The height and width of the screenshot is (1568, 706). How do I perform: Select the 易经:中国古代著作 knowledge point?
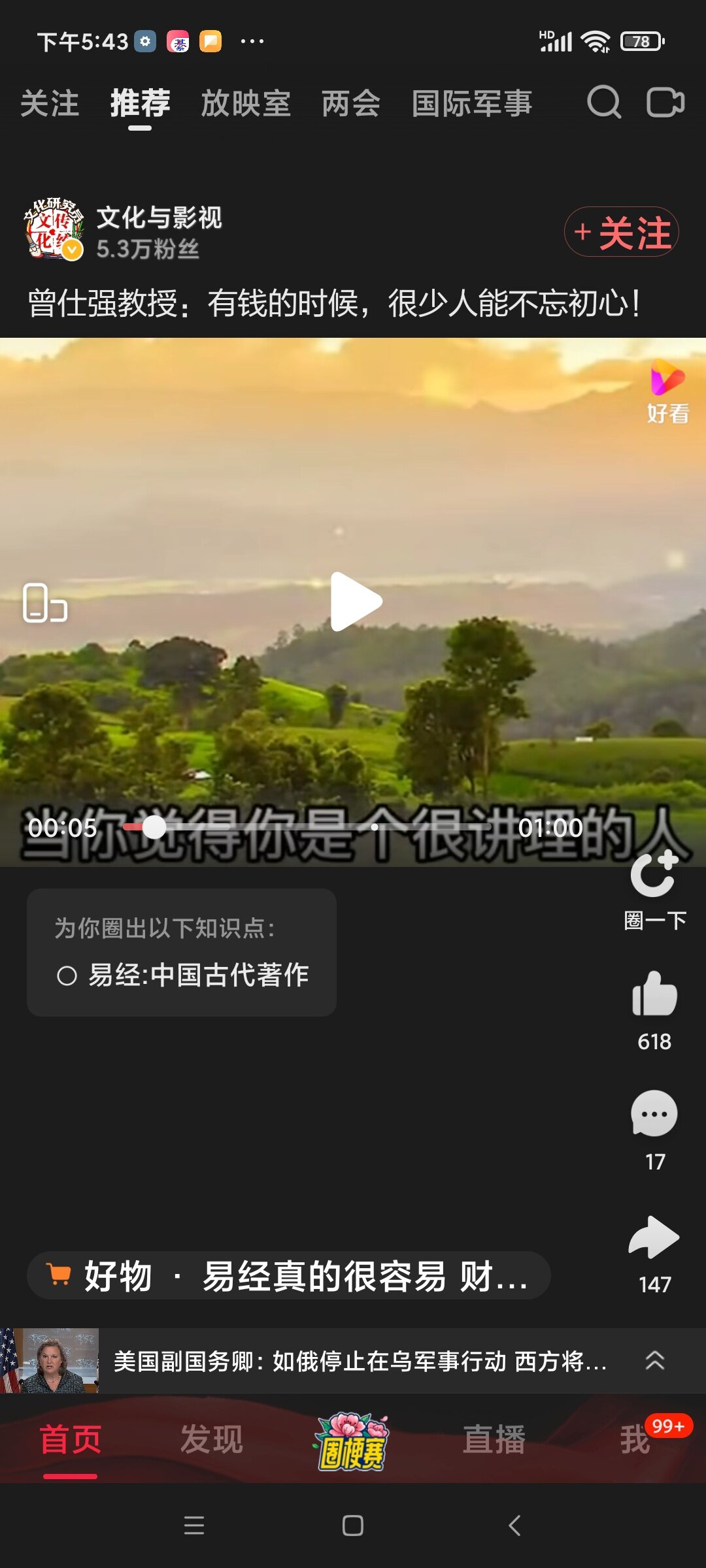click(x=183, y=975)
